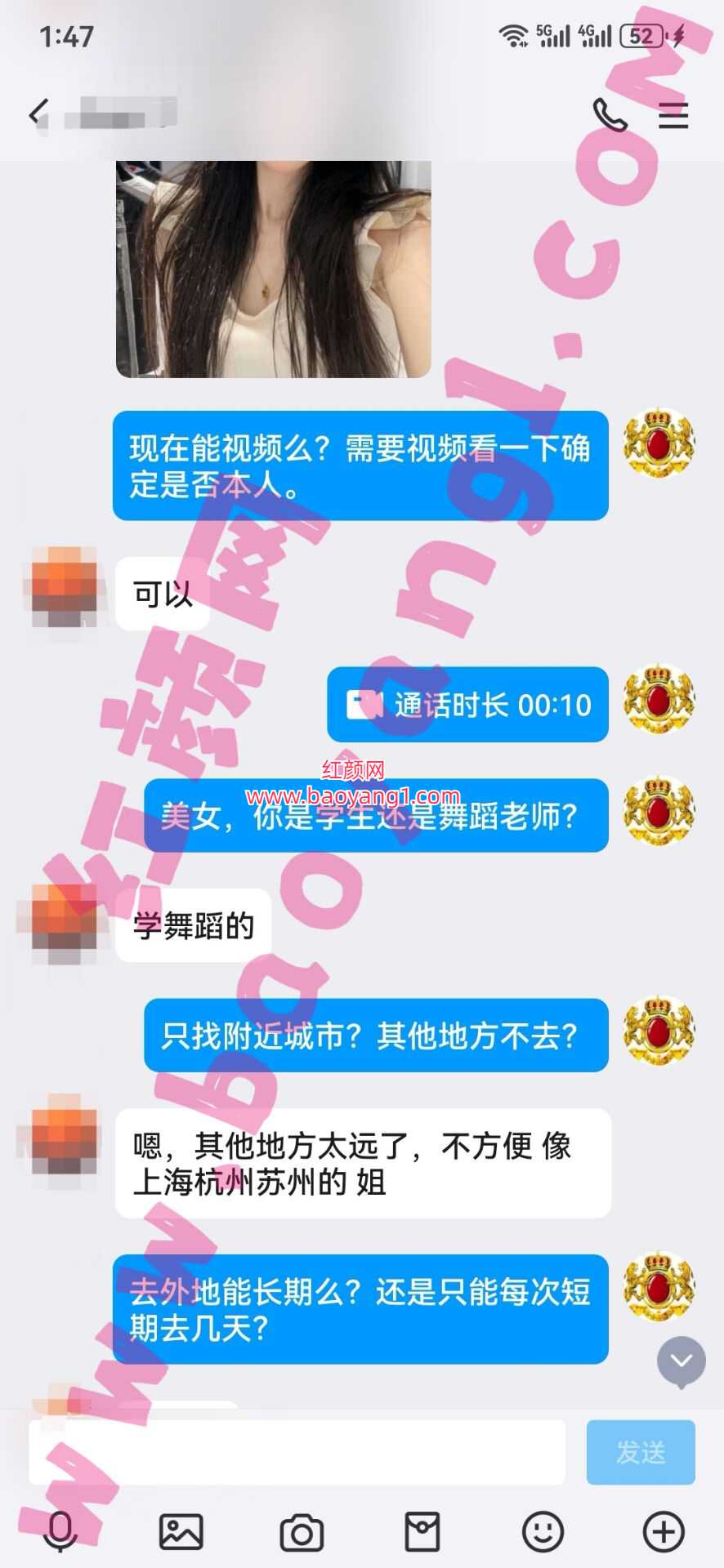This screenshot has width=724, height=1568.
Task: Focus the message input field
Action: [x=297, y=1452]
